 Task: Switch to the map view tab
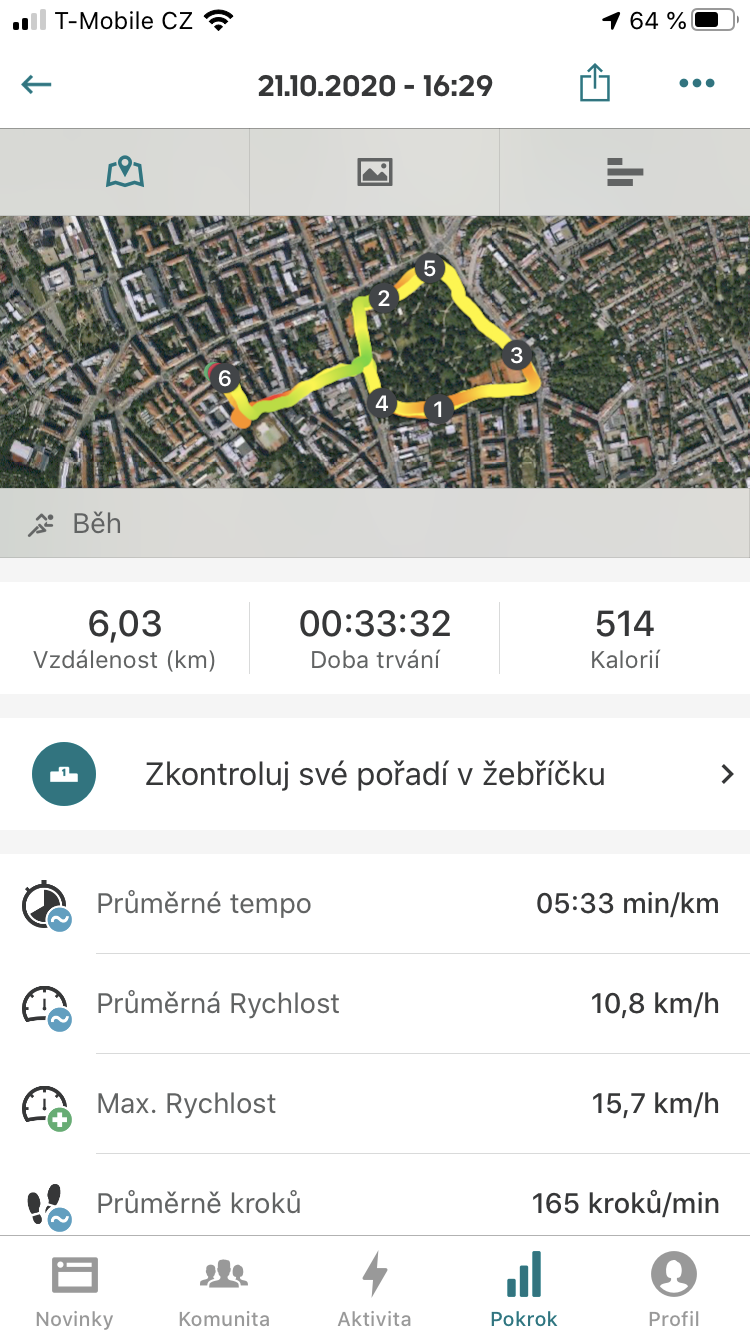[x=125, y=172]
